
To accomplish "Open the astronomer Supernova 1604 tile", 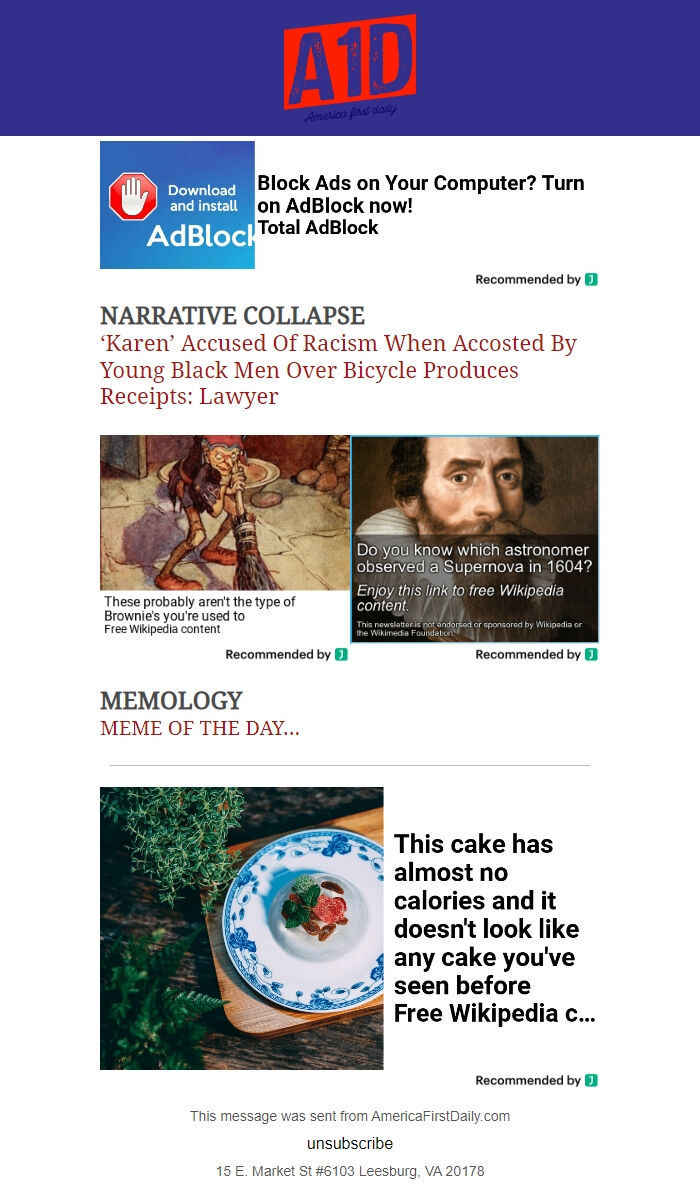I will tap(475, 538).
